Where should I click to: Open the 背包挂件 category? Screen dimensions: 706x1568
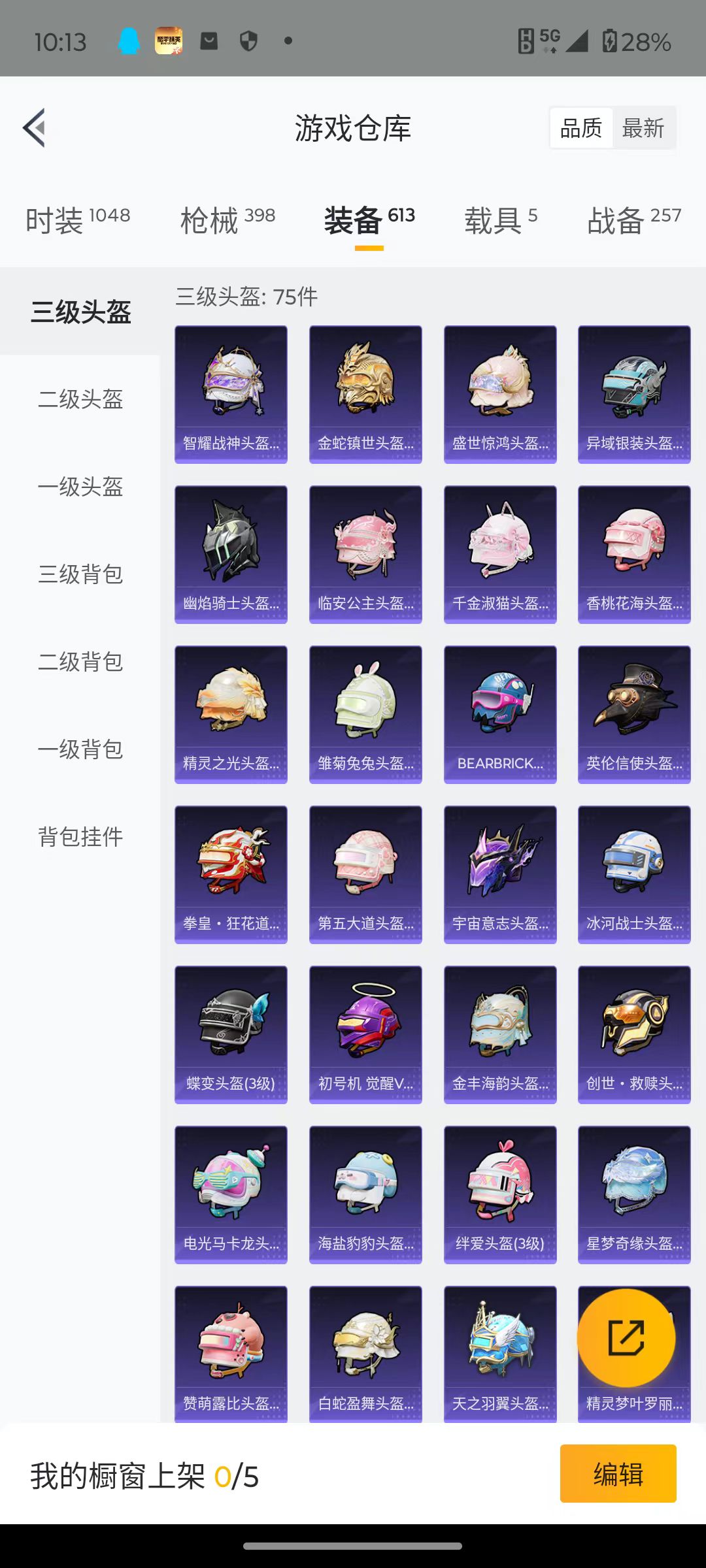[80, 836]
